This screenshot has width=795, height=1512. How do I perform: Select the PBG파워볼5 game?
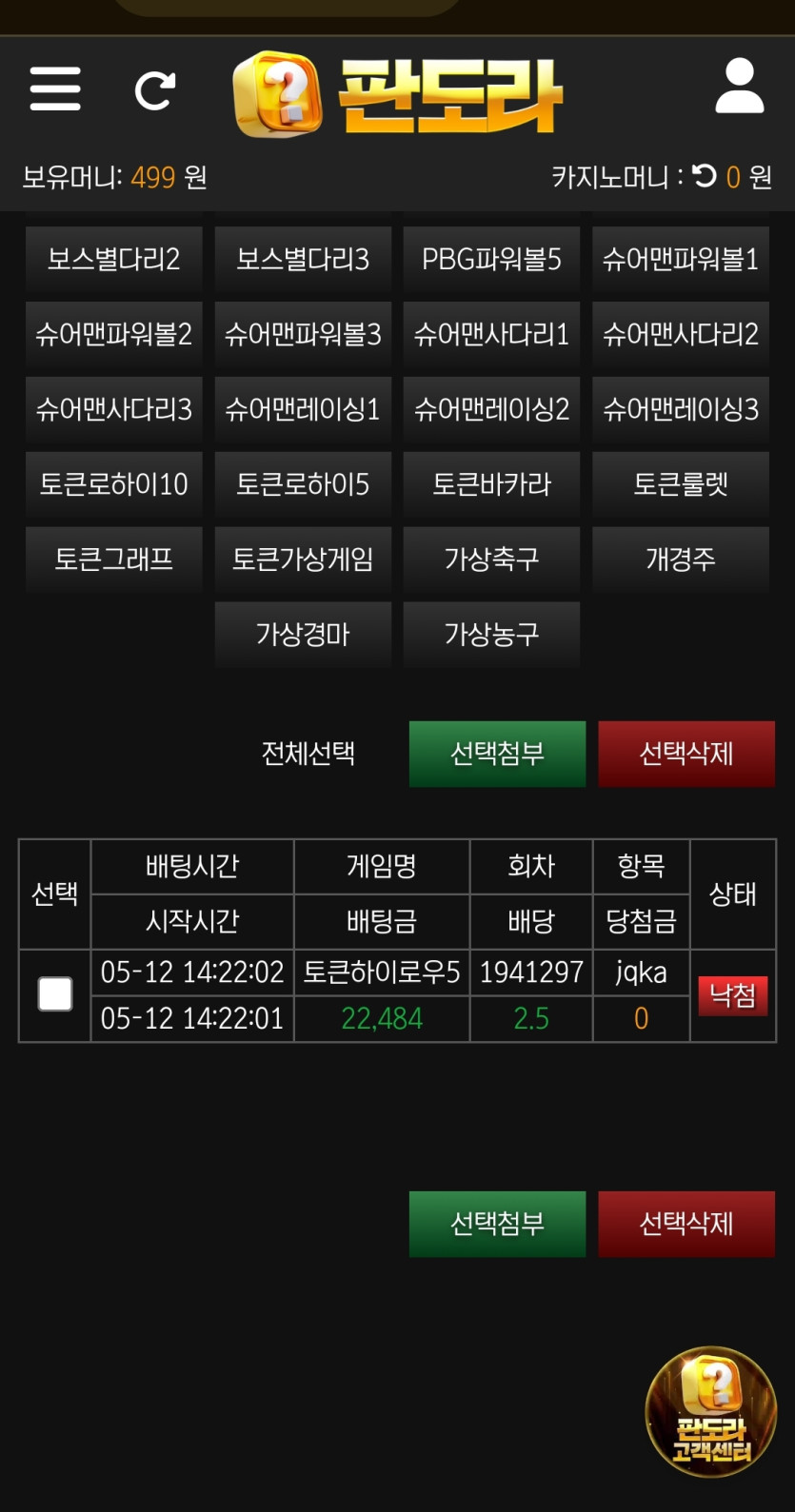click(491, 260)
